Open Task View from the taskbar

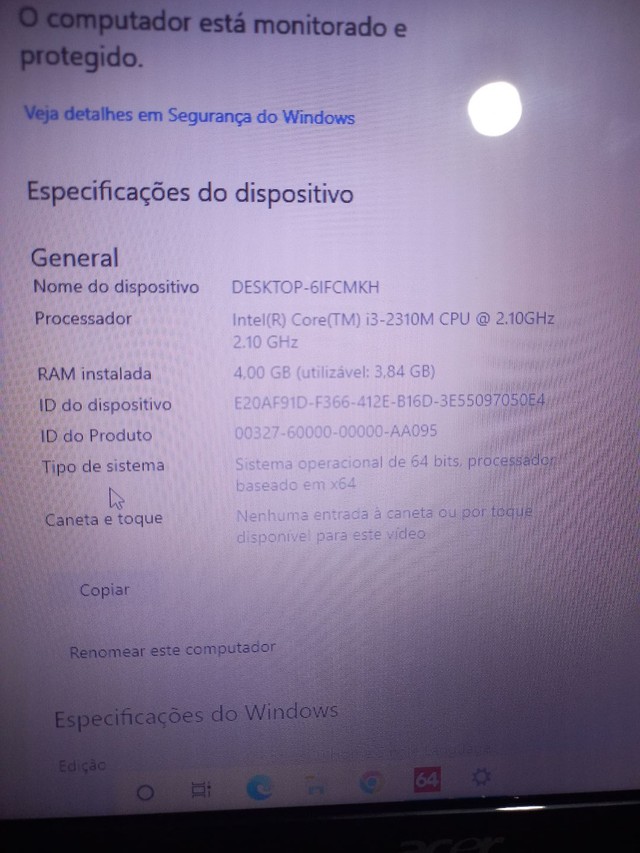tap(201, 789)
